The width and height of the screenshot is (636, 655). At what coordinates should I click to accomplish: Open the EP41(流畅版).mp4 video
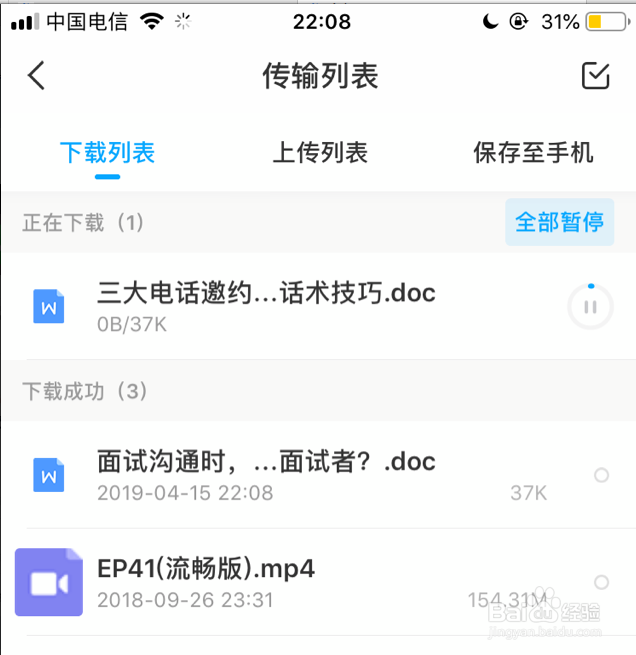point(206,581)
